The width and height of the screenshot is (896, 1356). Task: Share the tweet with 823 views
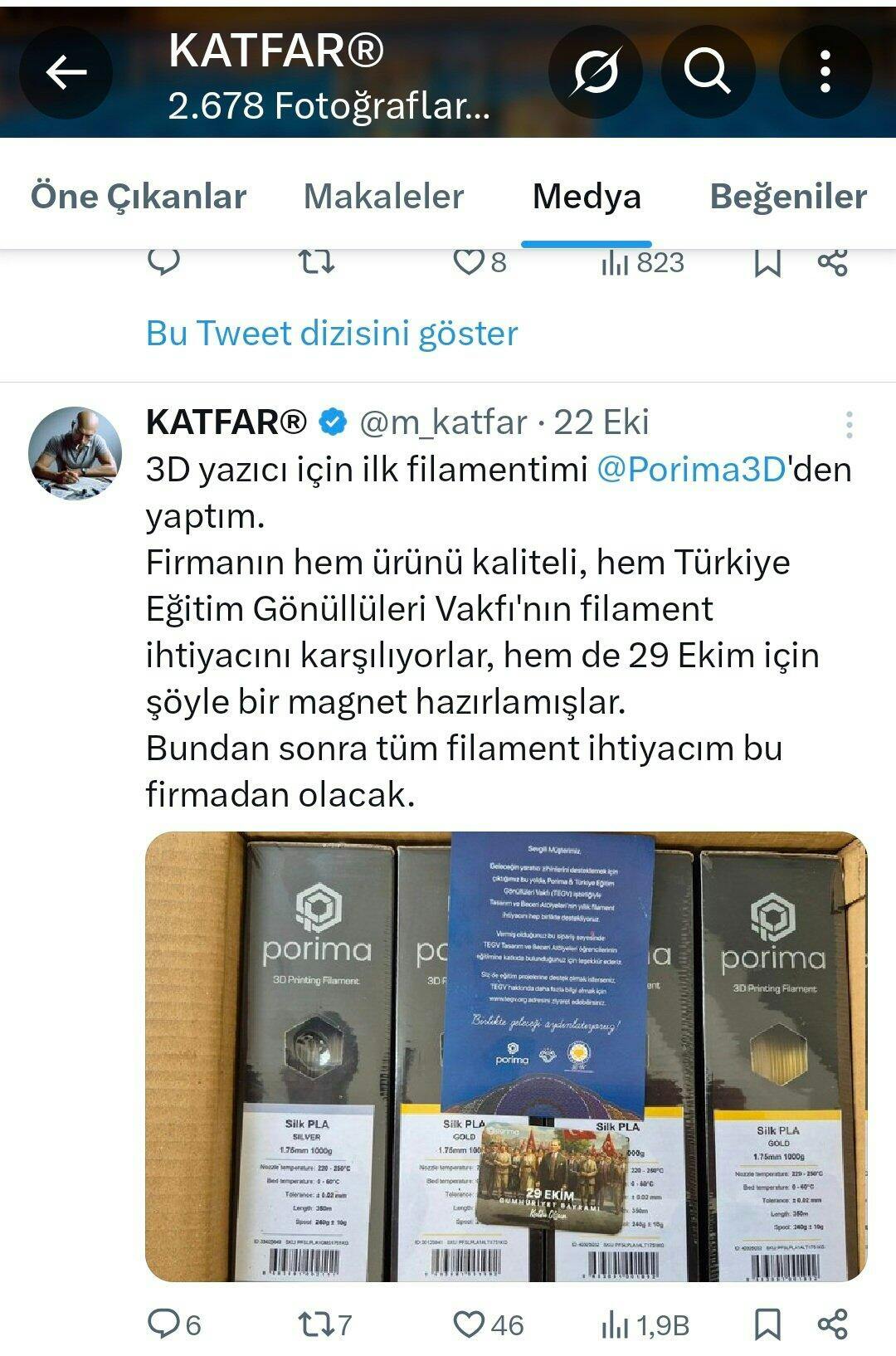832,263
